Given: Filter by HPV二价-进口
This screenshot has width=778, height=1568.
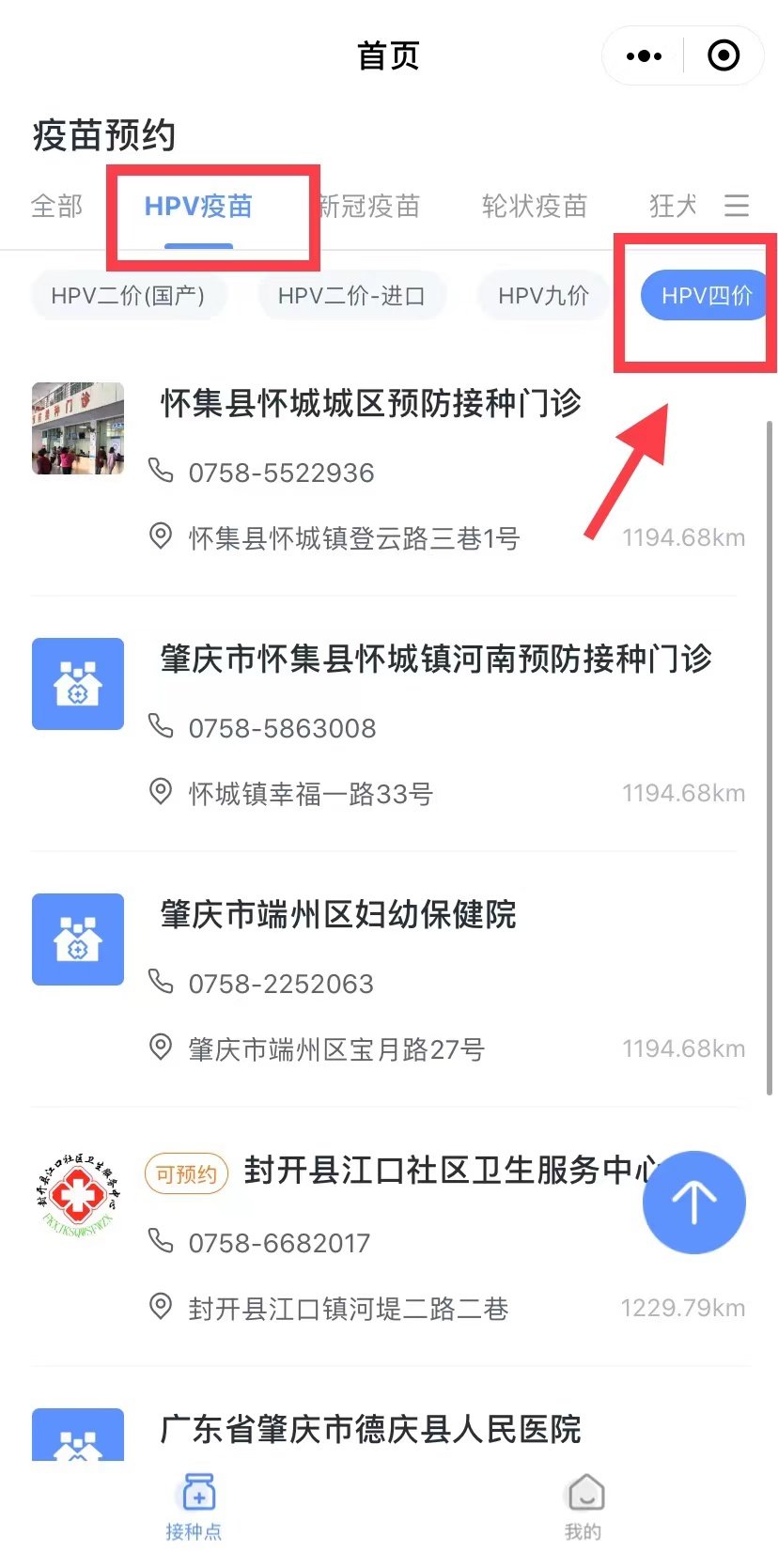Looking at the screenshot, I should (x=351, y=296).
